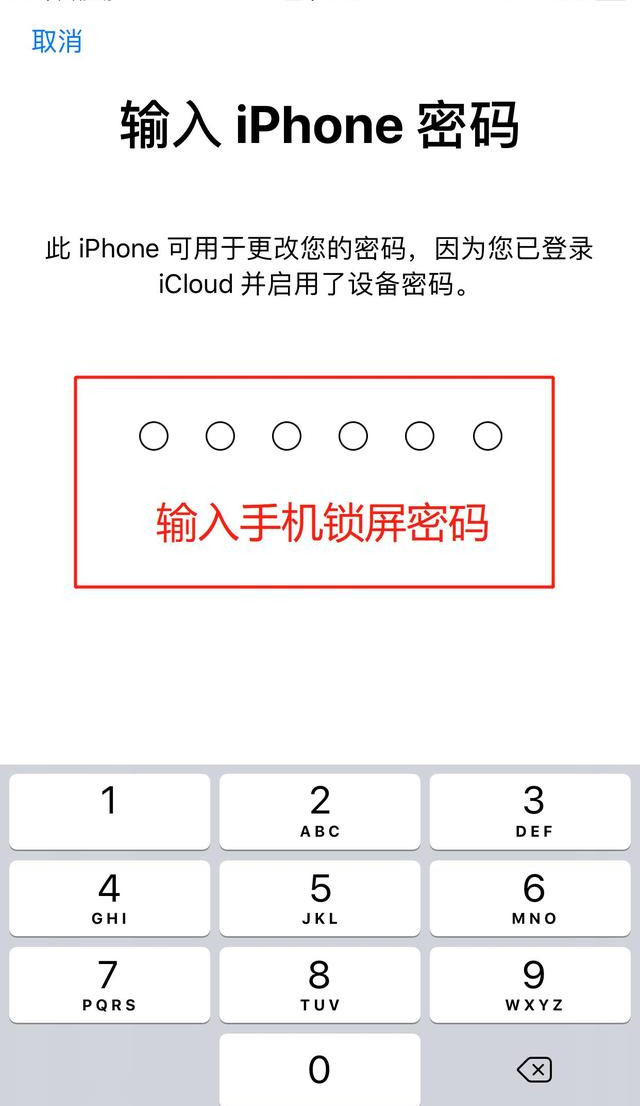Screen dimensions: 640x1106
Task: Enter digit 1 on the keypad
Action: pos(110,811)
